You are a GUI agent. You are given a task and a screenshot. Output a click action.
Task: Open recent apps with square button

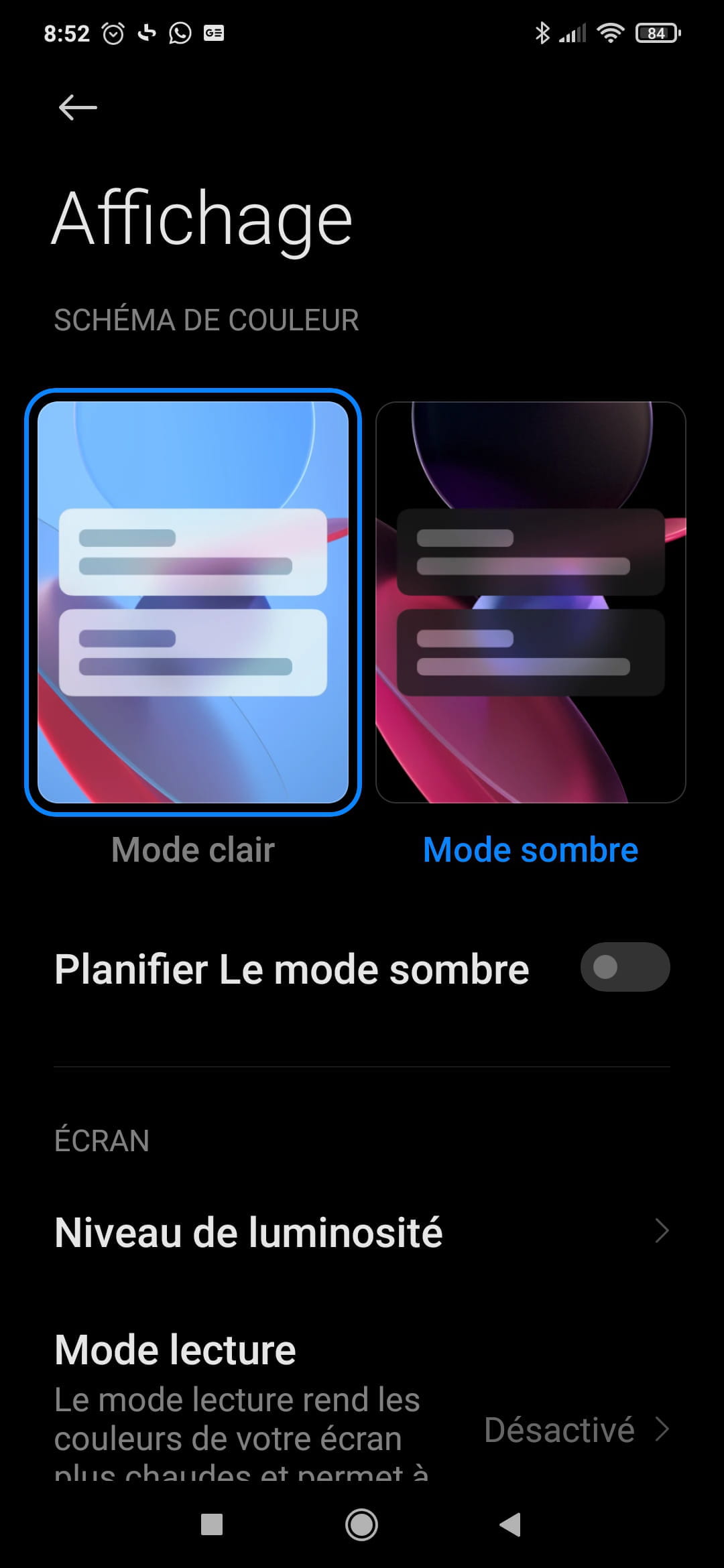point(212,1524)
